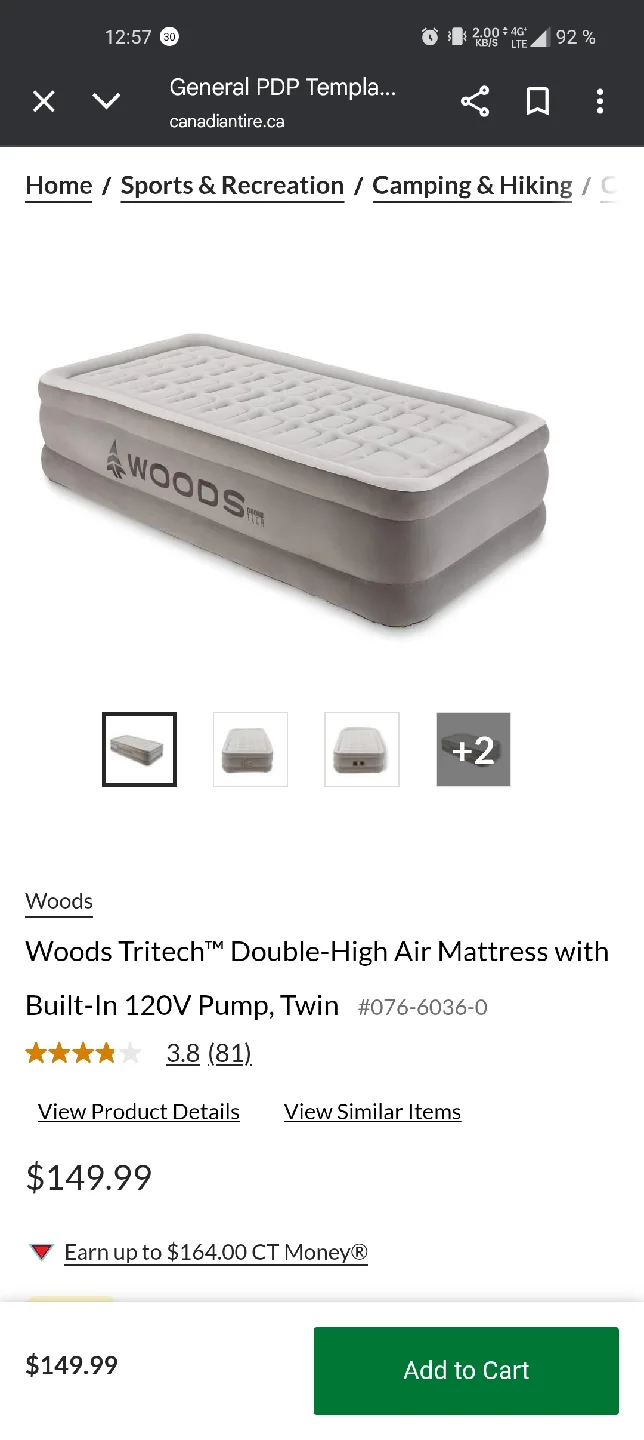Enlarge the main Woods mattress image
The height and width of the screenshot is (1440, 644).
[295, 480]
